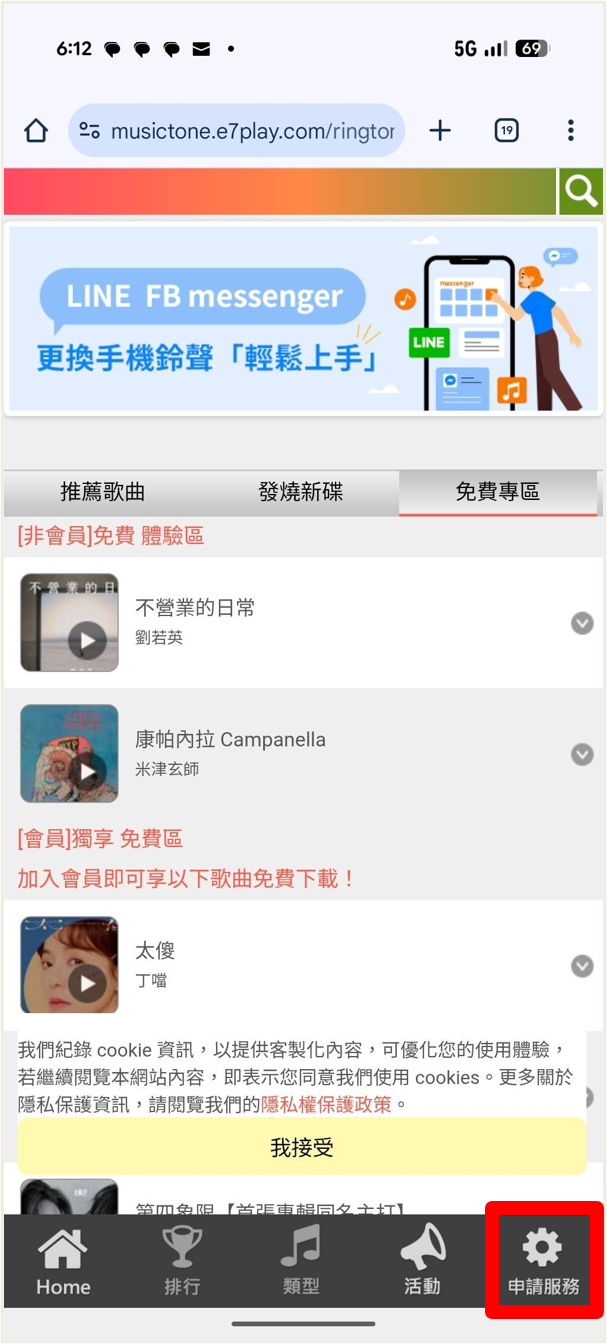Open the search magnifier icon
Screen dimensions: 607x1344
coord(580,191)
